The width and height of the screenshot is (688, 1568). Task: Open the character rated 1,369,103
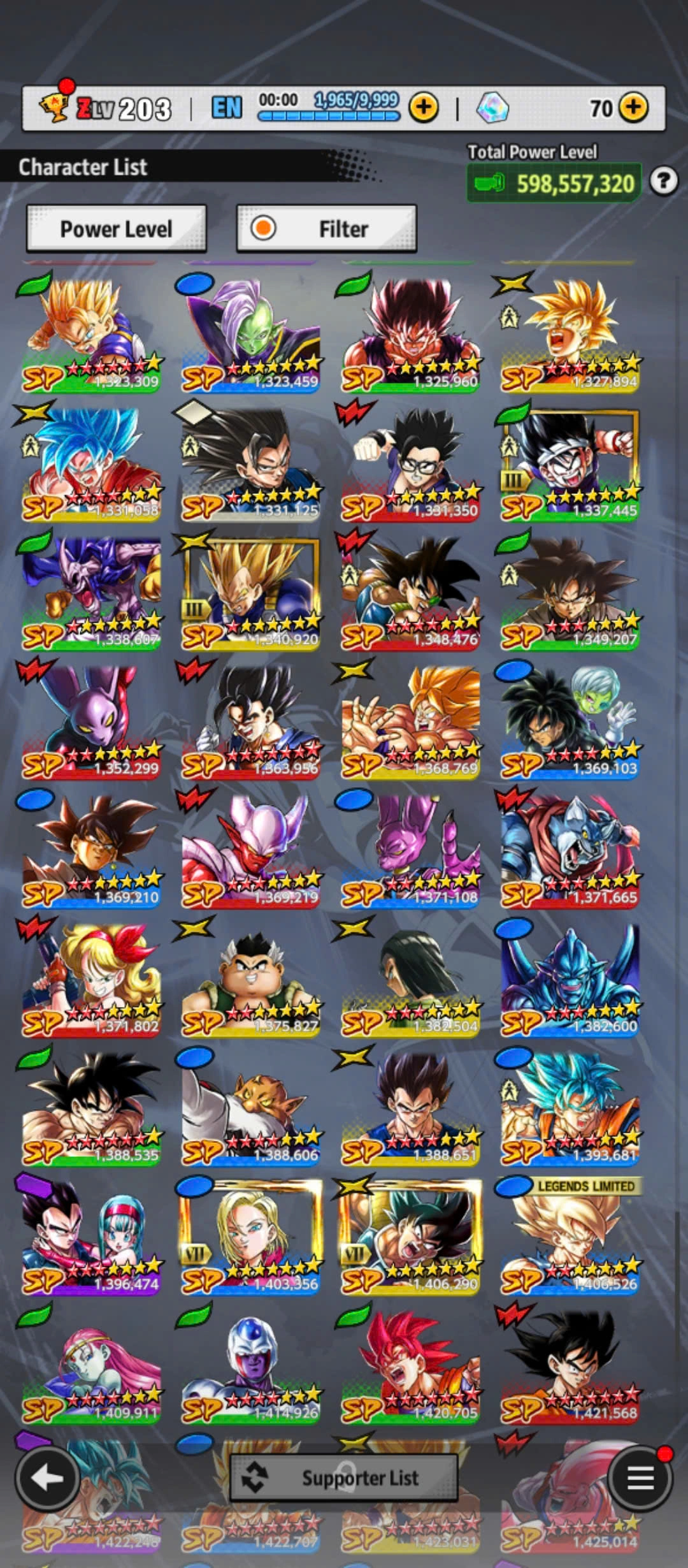point(570,722)
